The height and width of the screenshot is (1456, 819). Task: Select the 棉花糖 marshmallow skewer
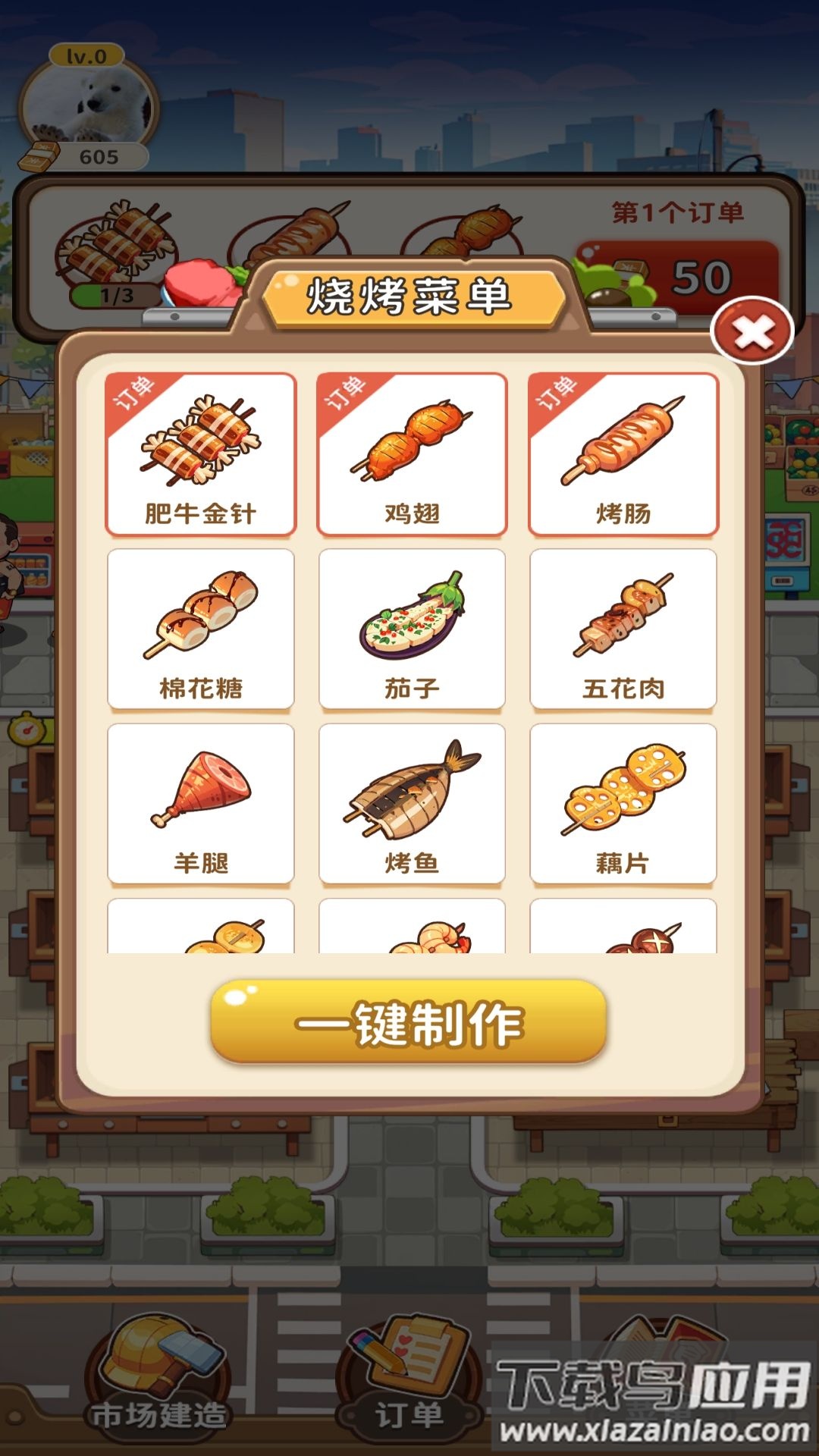coord(201,629)
